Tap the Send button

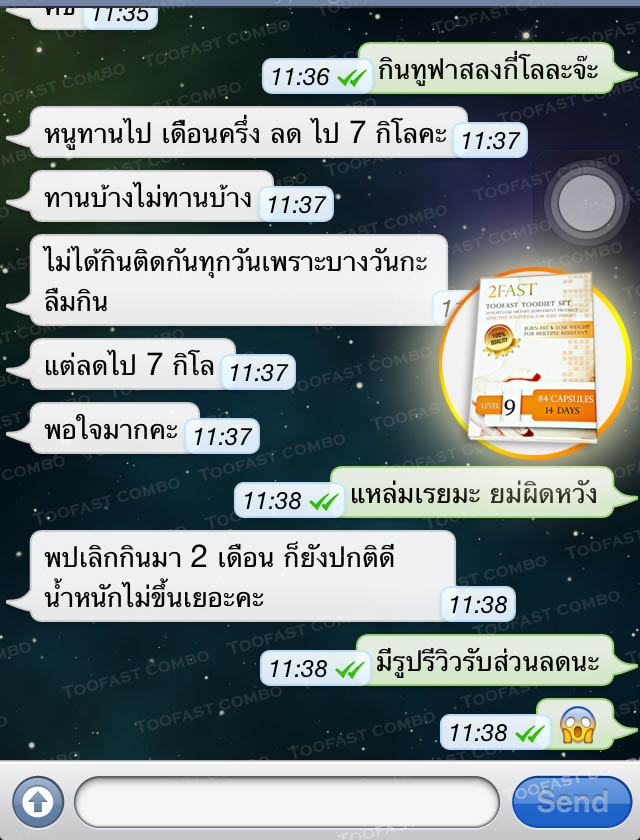point(571,801)
